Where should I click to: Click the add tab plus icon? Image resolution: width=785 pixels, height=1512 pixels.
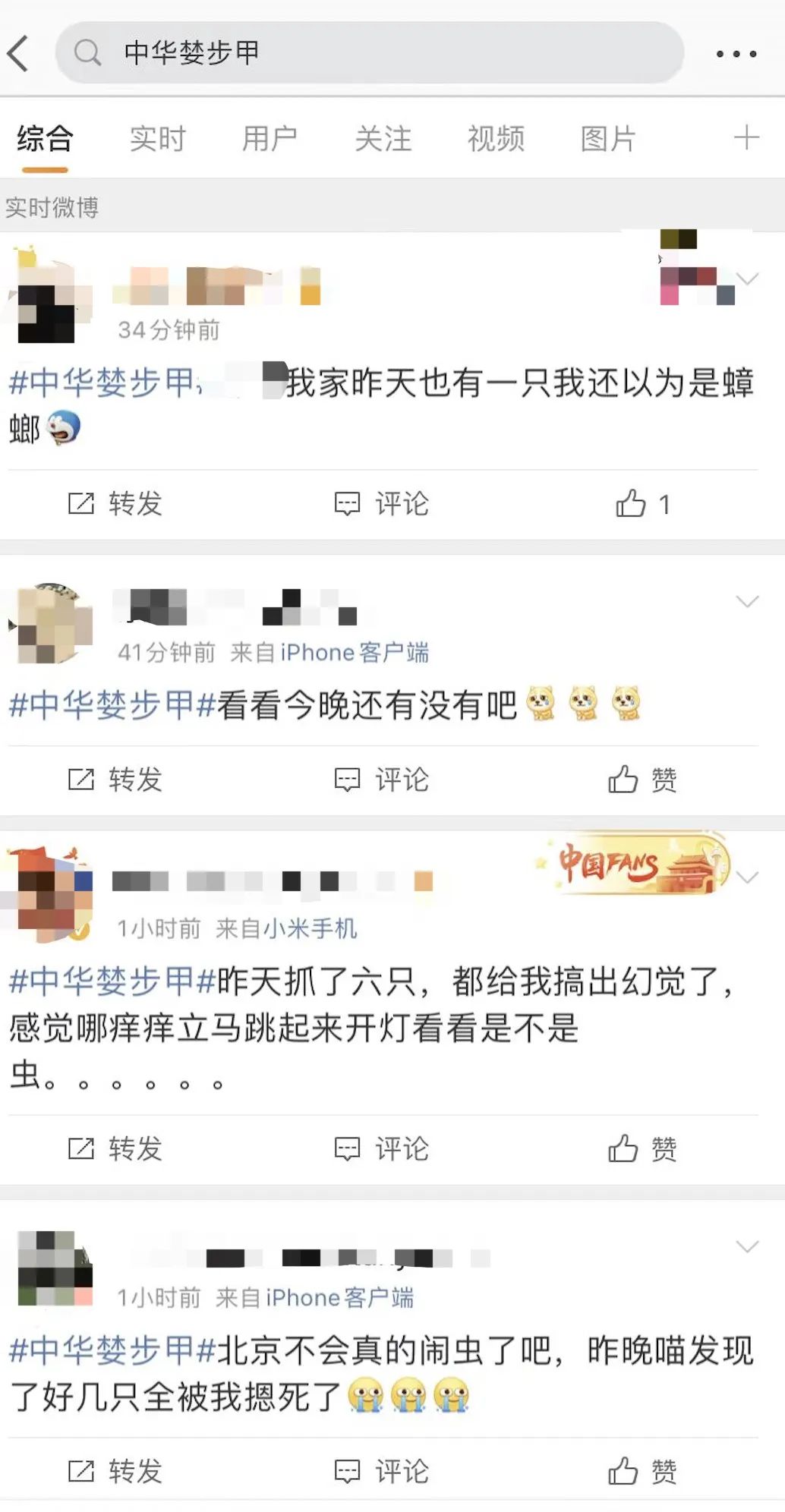point(747,138)
